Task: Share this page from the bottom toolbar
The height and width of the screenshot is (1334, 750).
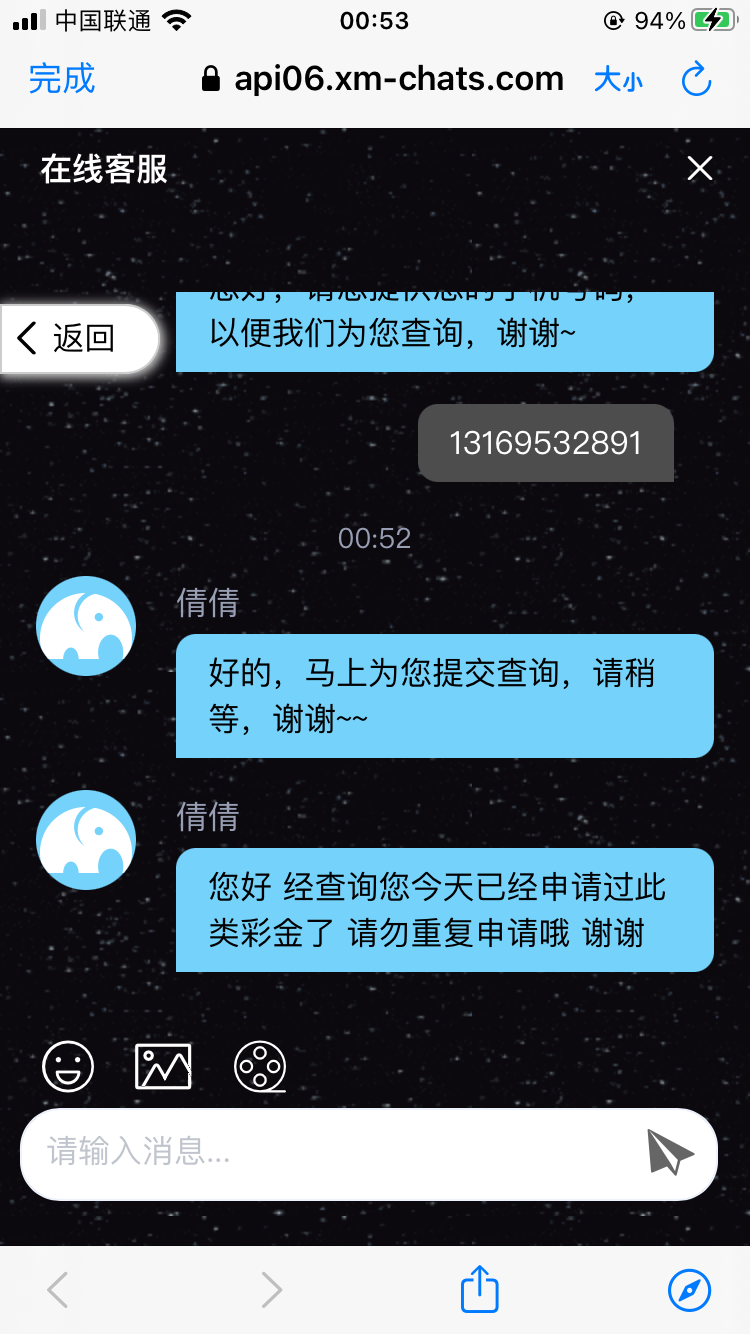Action: click(x=479, y=1290)
